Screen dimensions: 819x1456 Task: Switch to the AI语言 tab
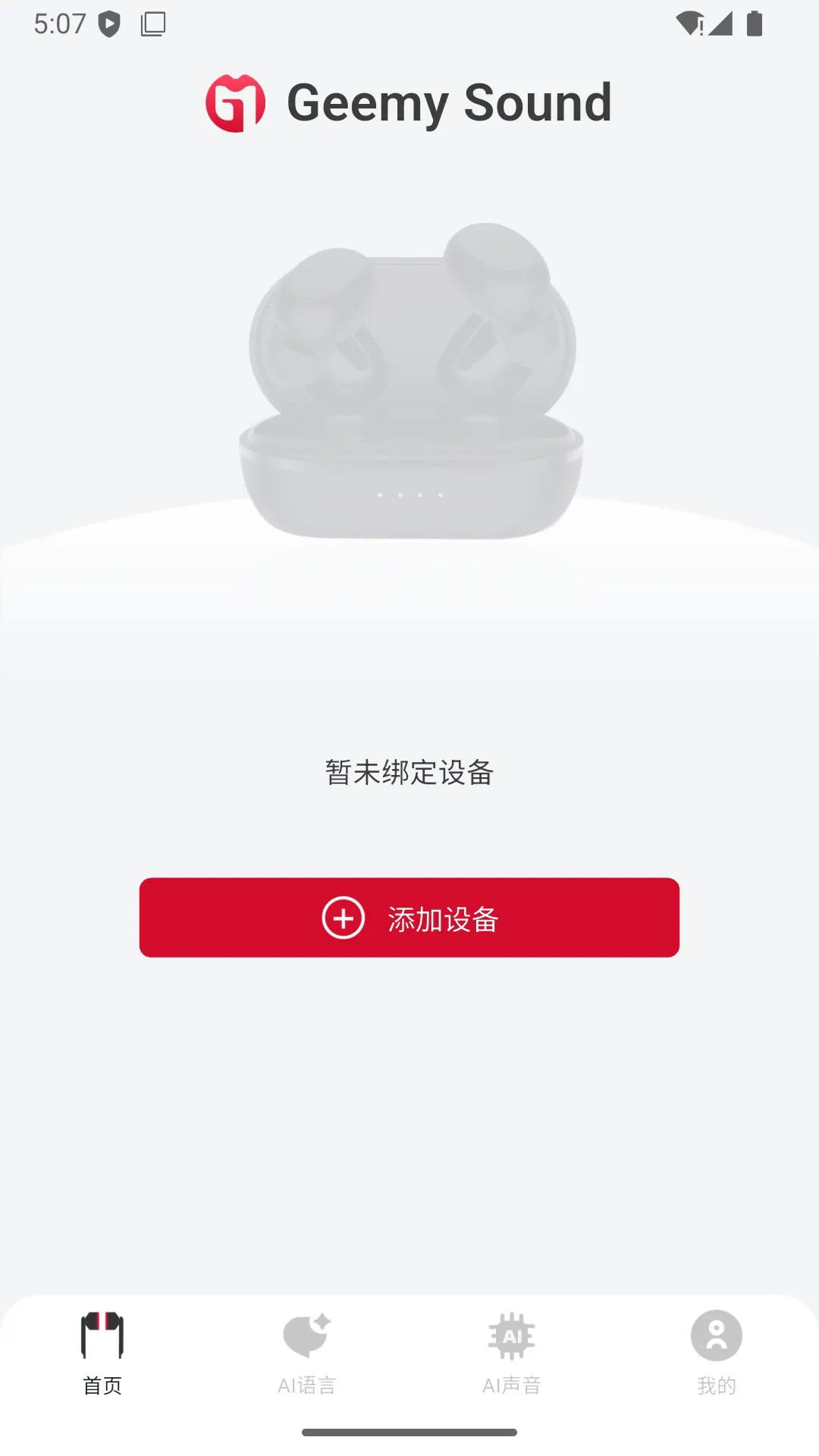(306, 1354)
